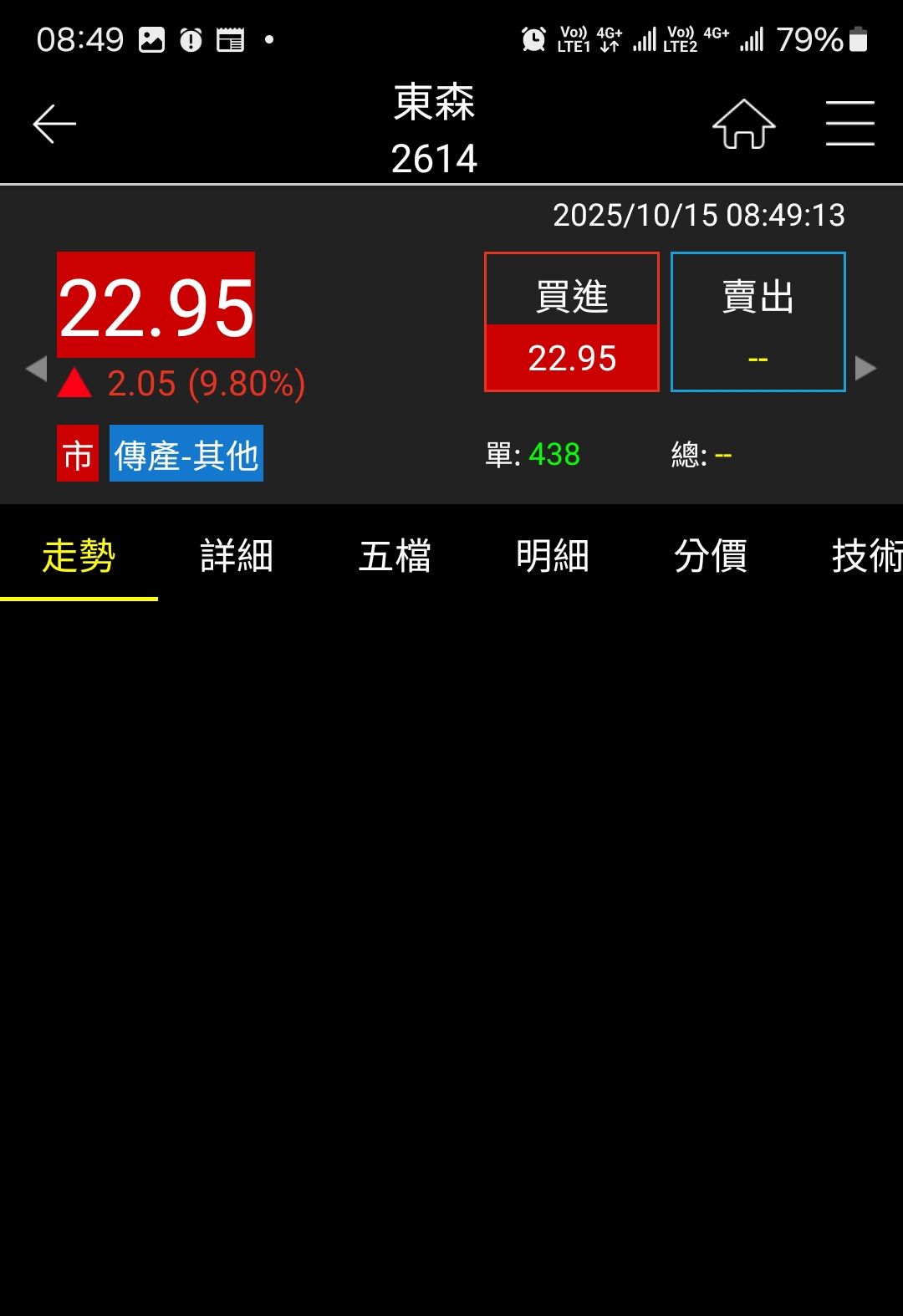Go back using the arrow icon
Image resolution: width=903 pixels, height=1316 pixels.
54,124
